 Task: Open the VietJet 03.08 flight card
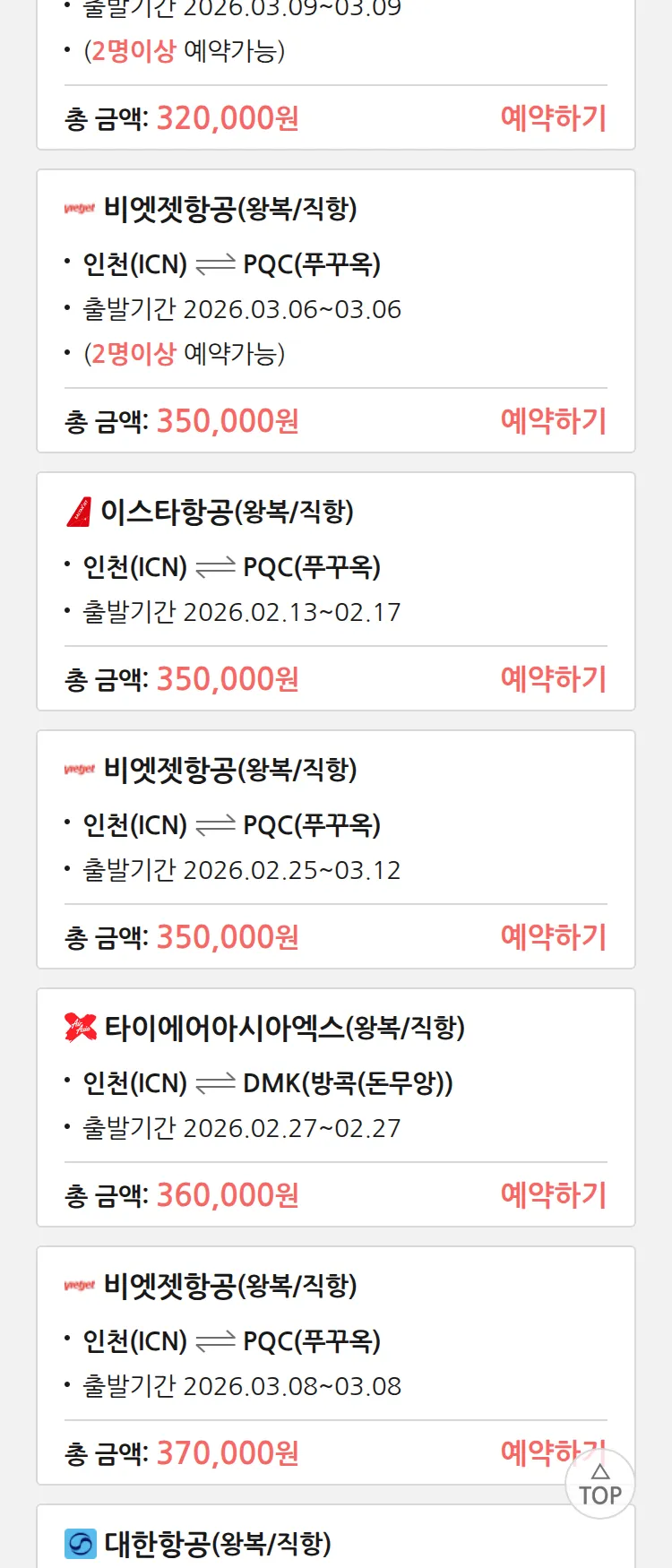(x=335, y=1339)
